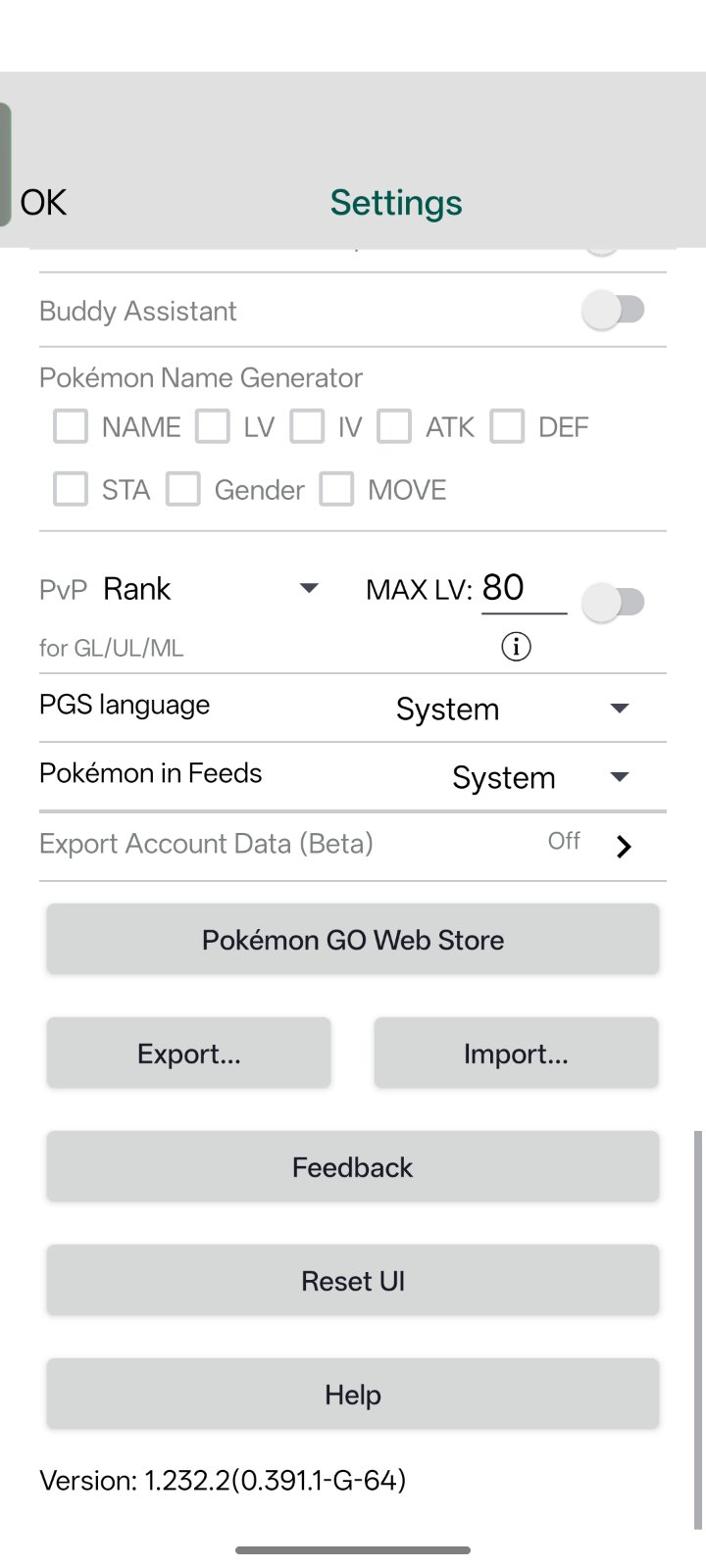
Task: Check the LV checkbox
Action: (213, 427)
